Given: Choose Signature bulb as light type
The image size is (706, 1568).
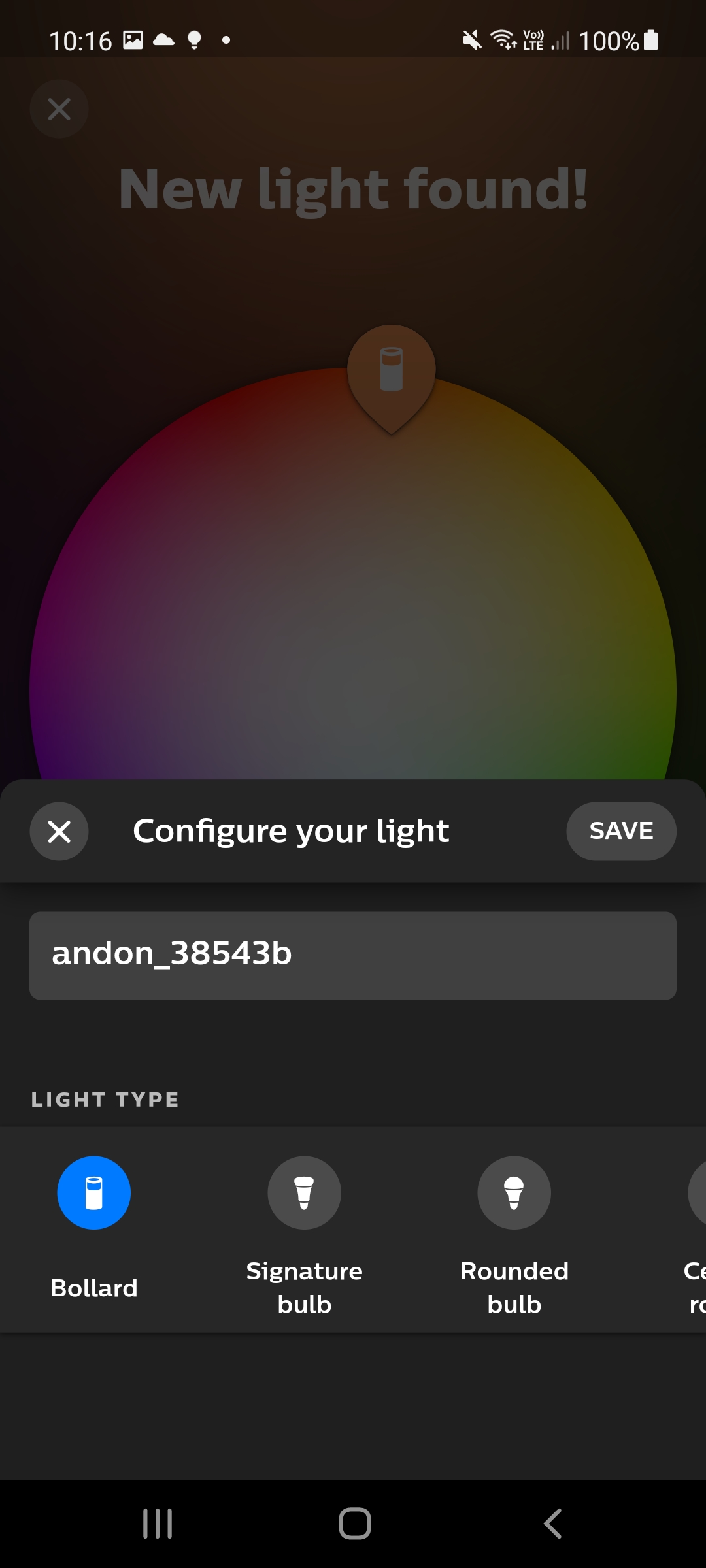Looking at the screenshot, I should (304, 1193).
